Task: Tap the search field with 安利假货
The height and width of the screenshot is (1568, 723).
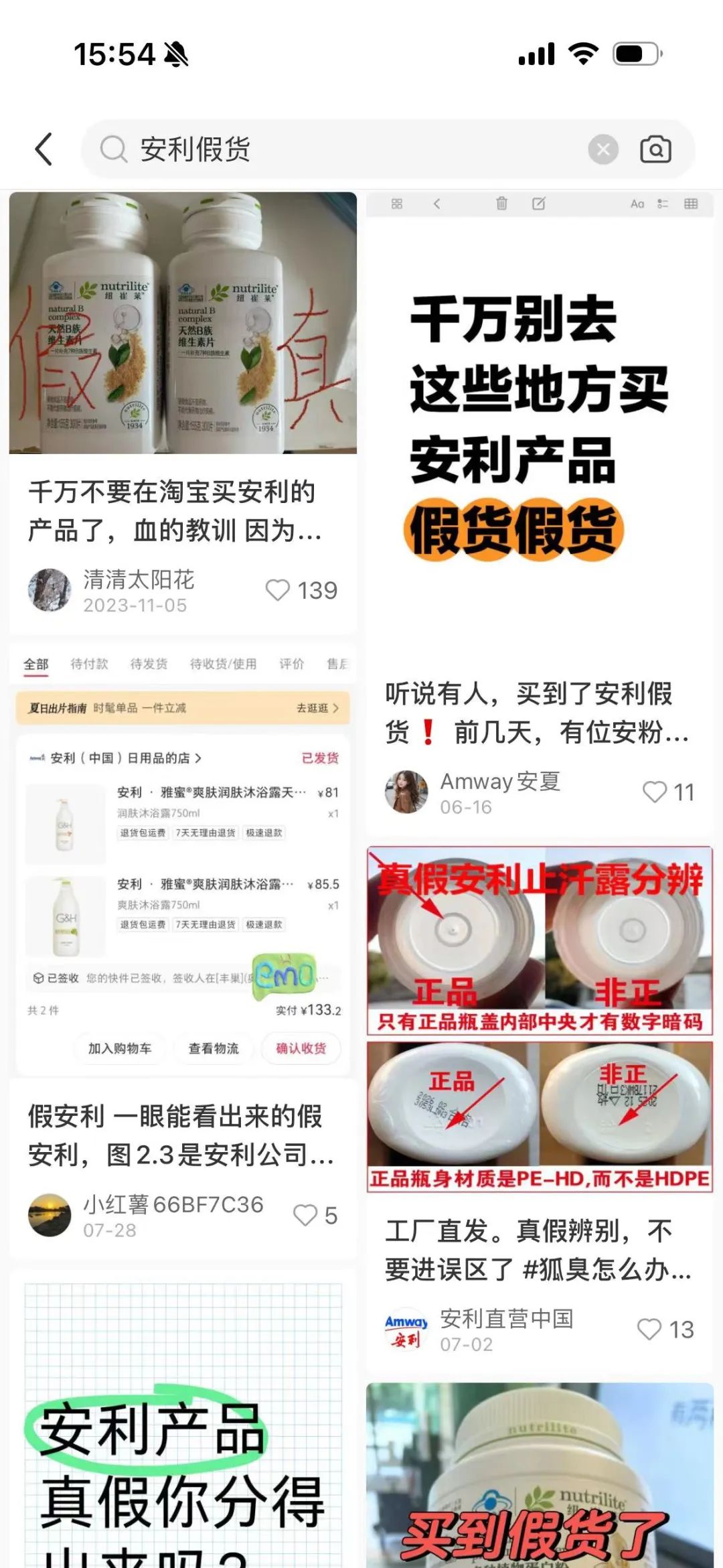Action: pos(335,149)
